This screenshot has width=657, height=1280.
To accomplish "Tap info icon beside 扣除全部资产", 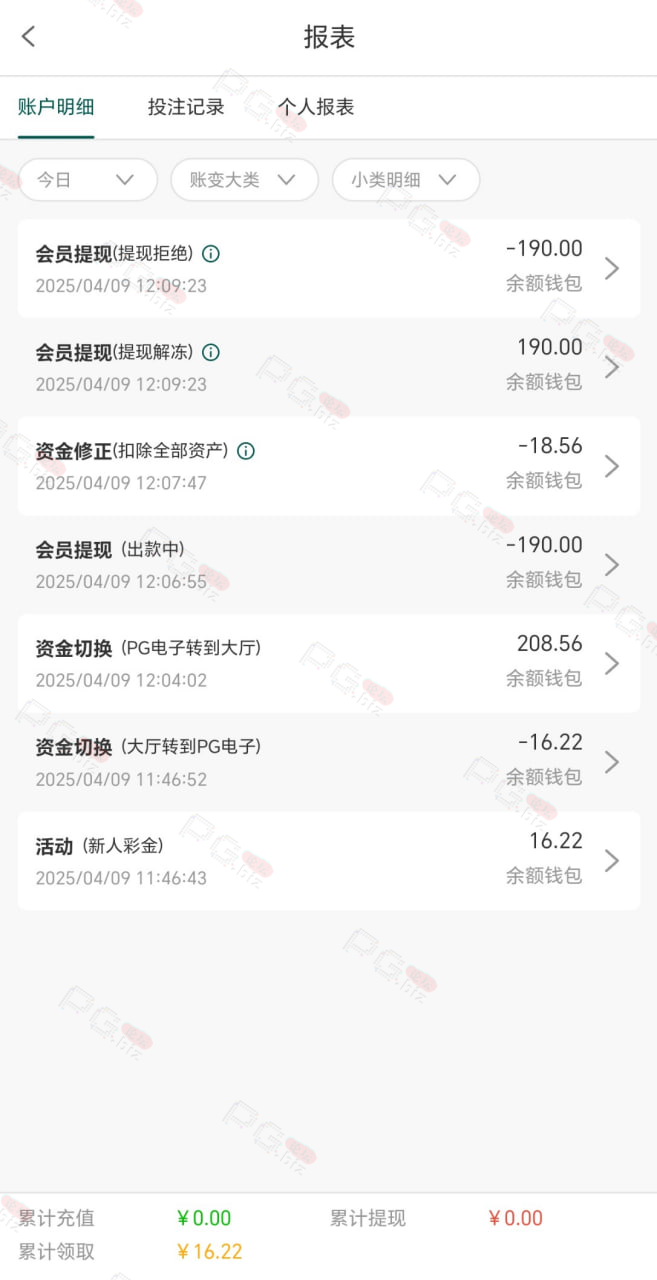I will [246, 451].
